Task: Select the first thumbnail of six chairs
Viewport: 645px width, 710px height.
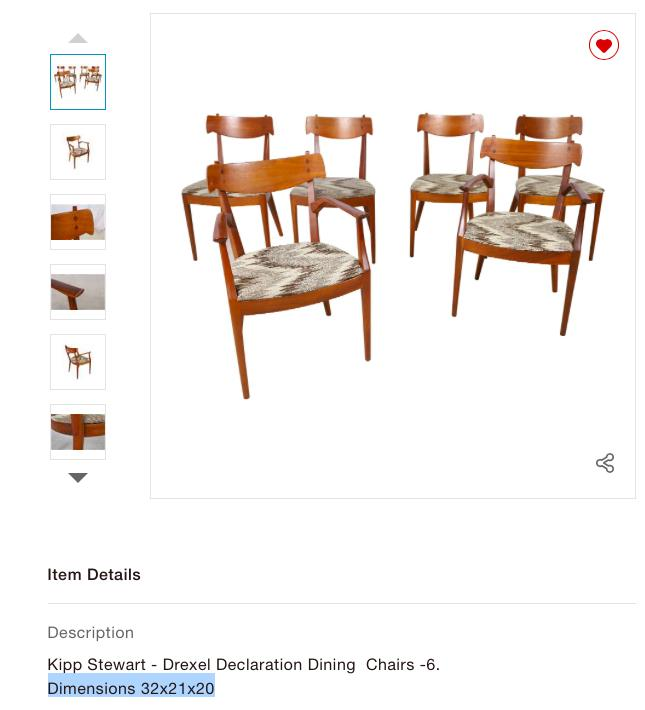Action: pos(78,82)
